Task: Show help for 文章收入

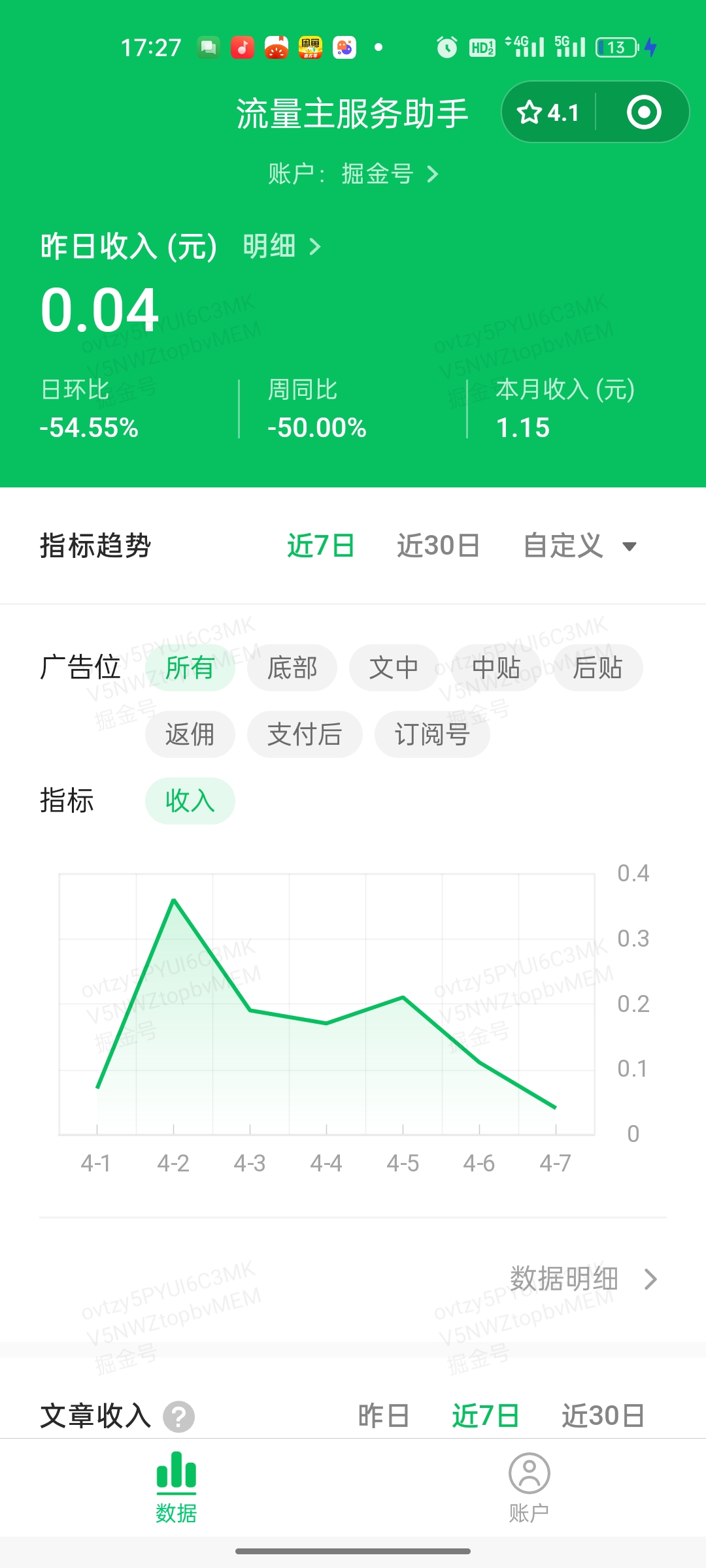Action: pos(178,1417)
